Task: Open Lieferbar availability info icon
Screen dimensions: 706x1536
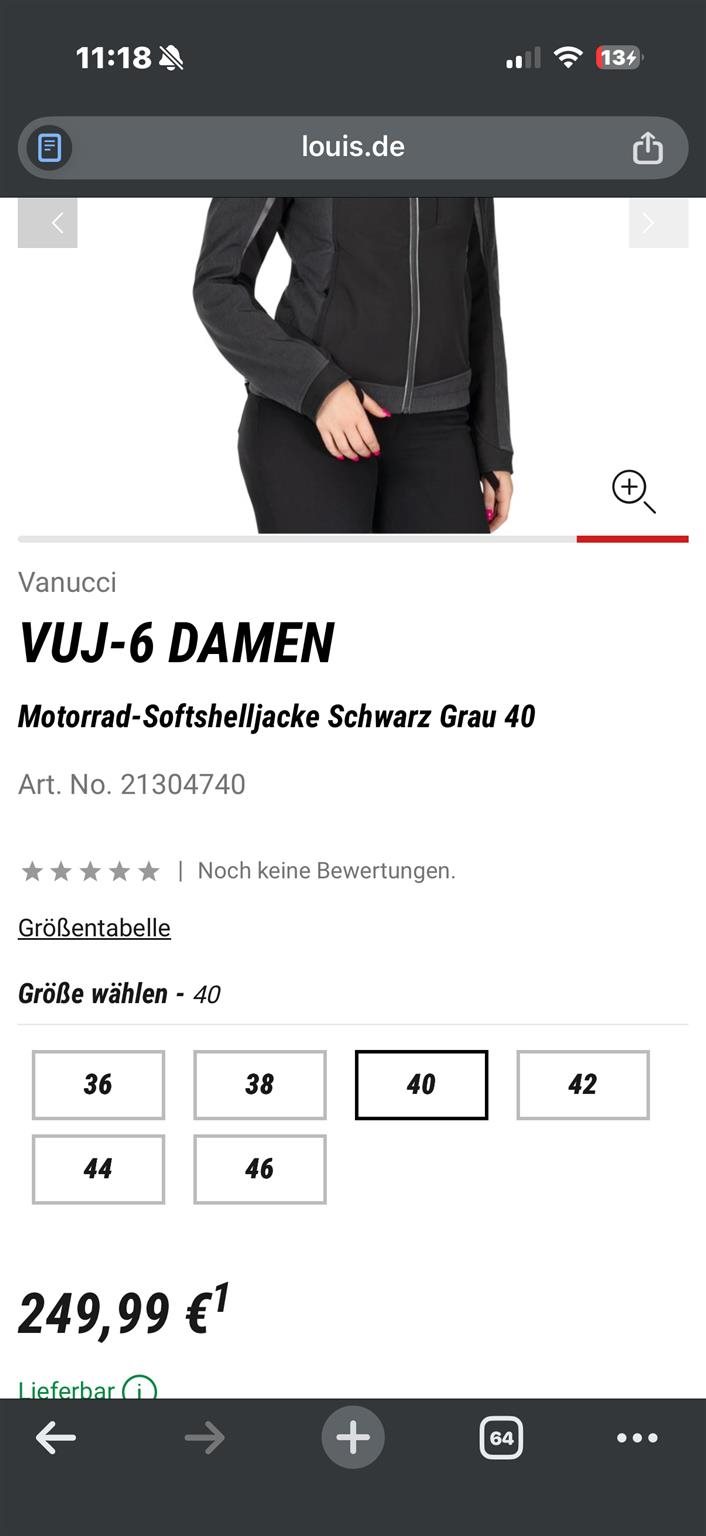Action: [x=139, y=1389]
